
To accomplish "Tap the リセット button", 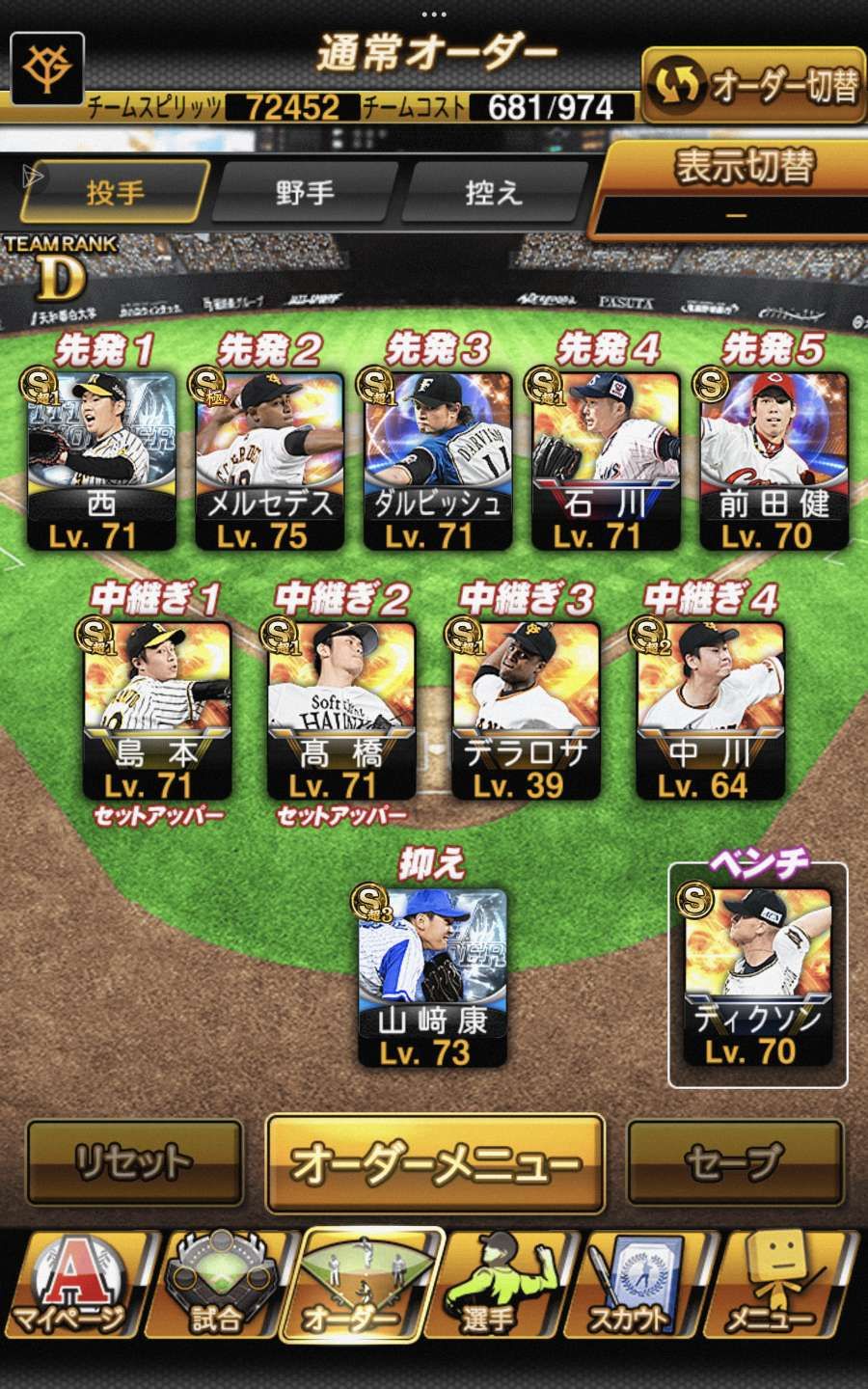I will pos(134,1161).
